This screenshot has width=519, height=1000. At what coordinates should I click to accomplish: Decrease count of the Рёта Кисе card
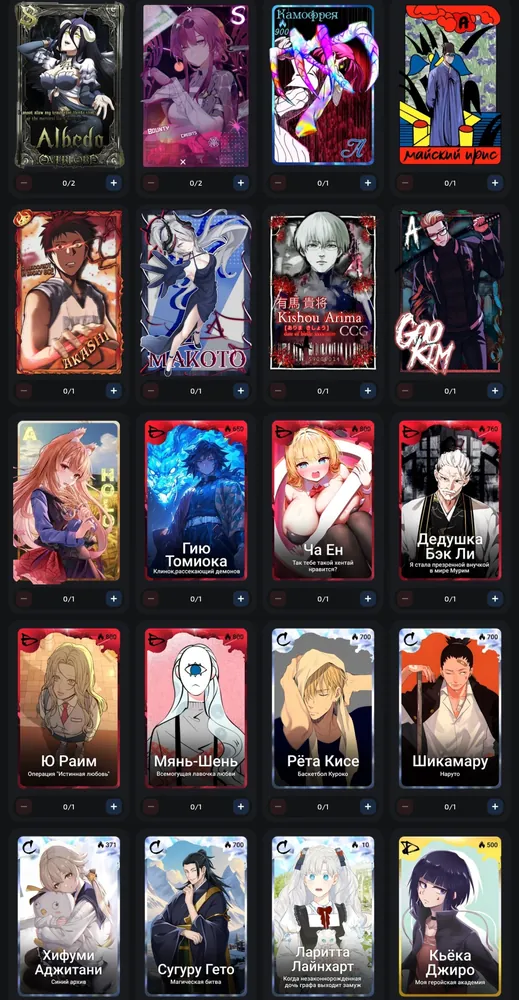pyautogui.click(x=278, y=807)
